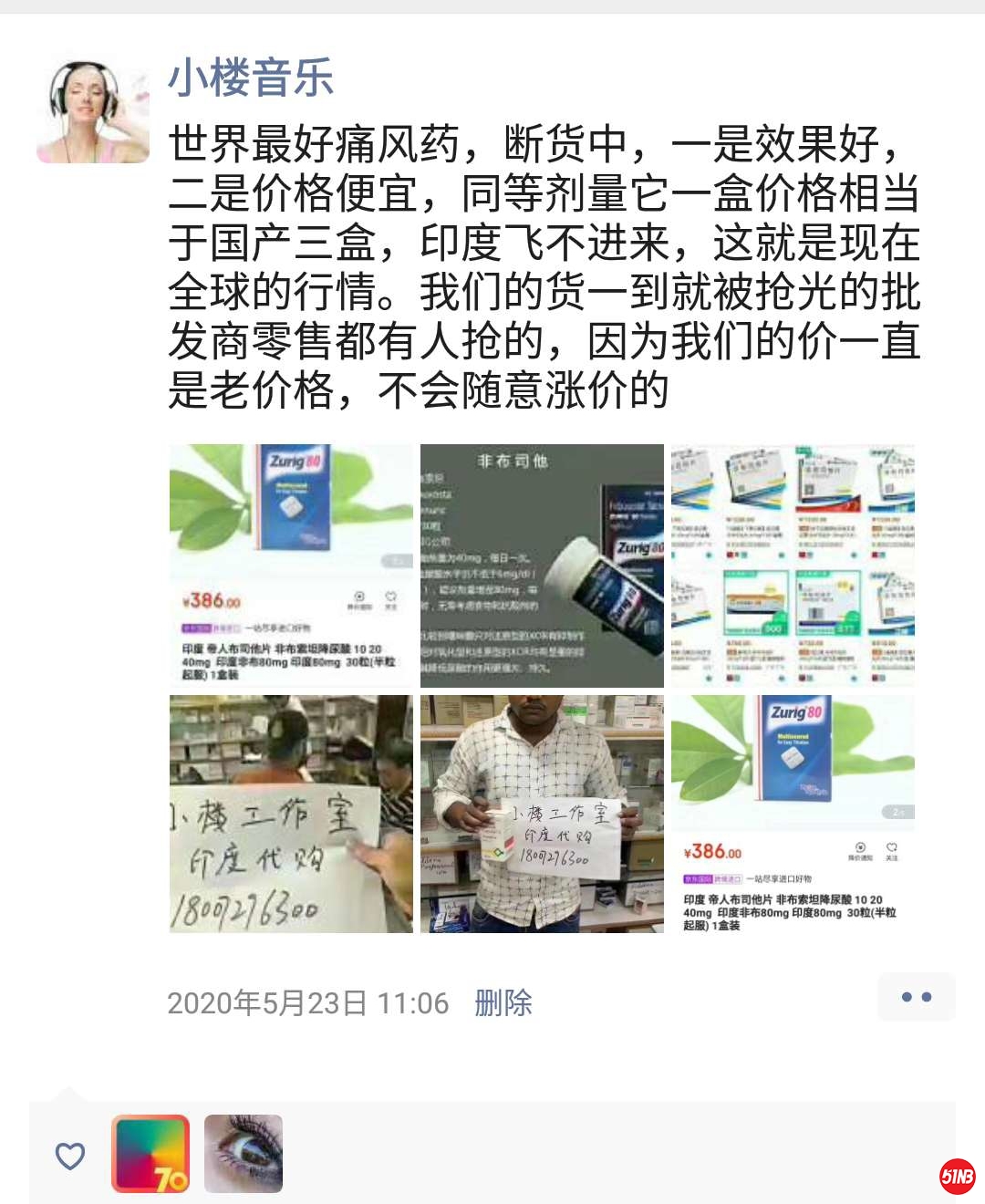Open the 小楼音乐 username link
This screenshot has width=985, height=1204.
pos(251,78)
